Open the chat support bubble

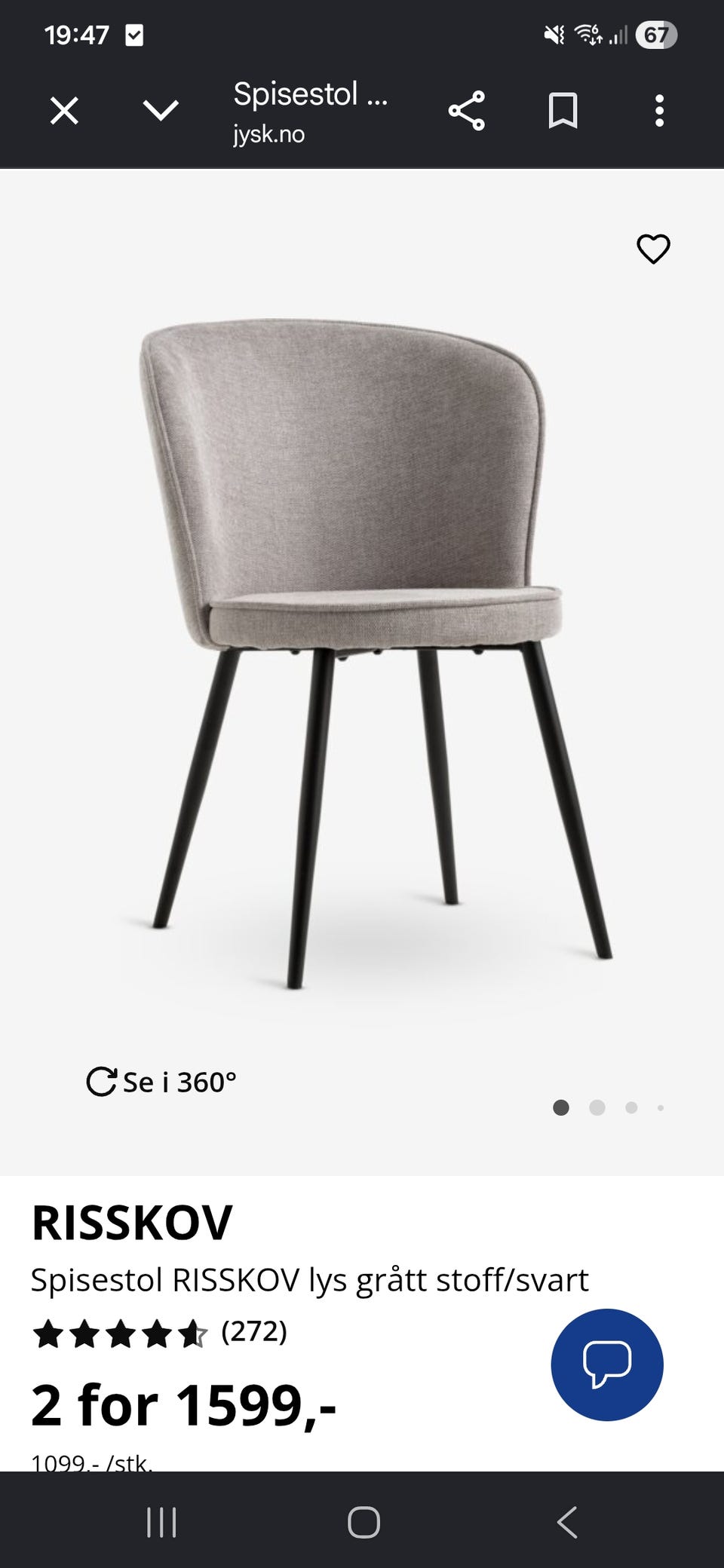click(607, 1364)
